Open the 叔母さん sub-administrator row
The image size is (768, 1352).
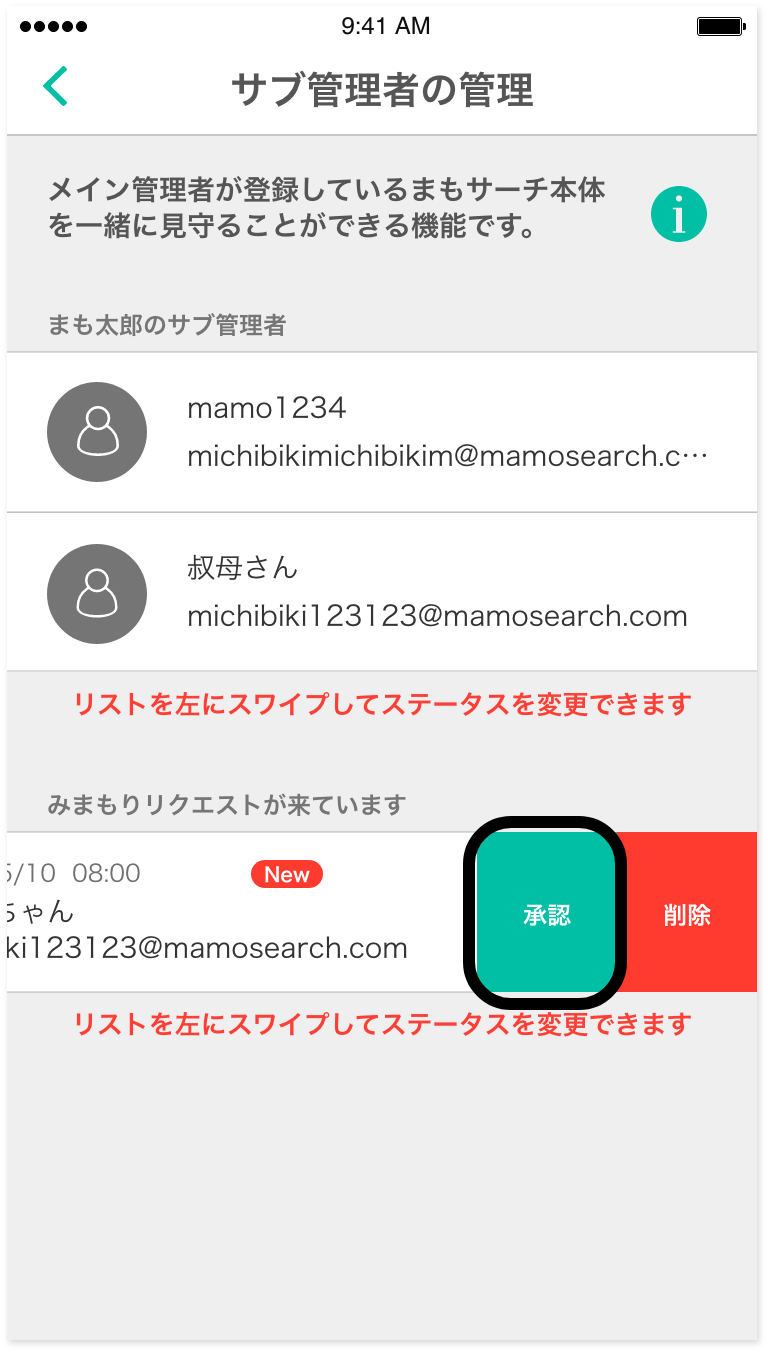point(382,592)
